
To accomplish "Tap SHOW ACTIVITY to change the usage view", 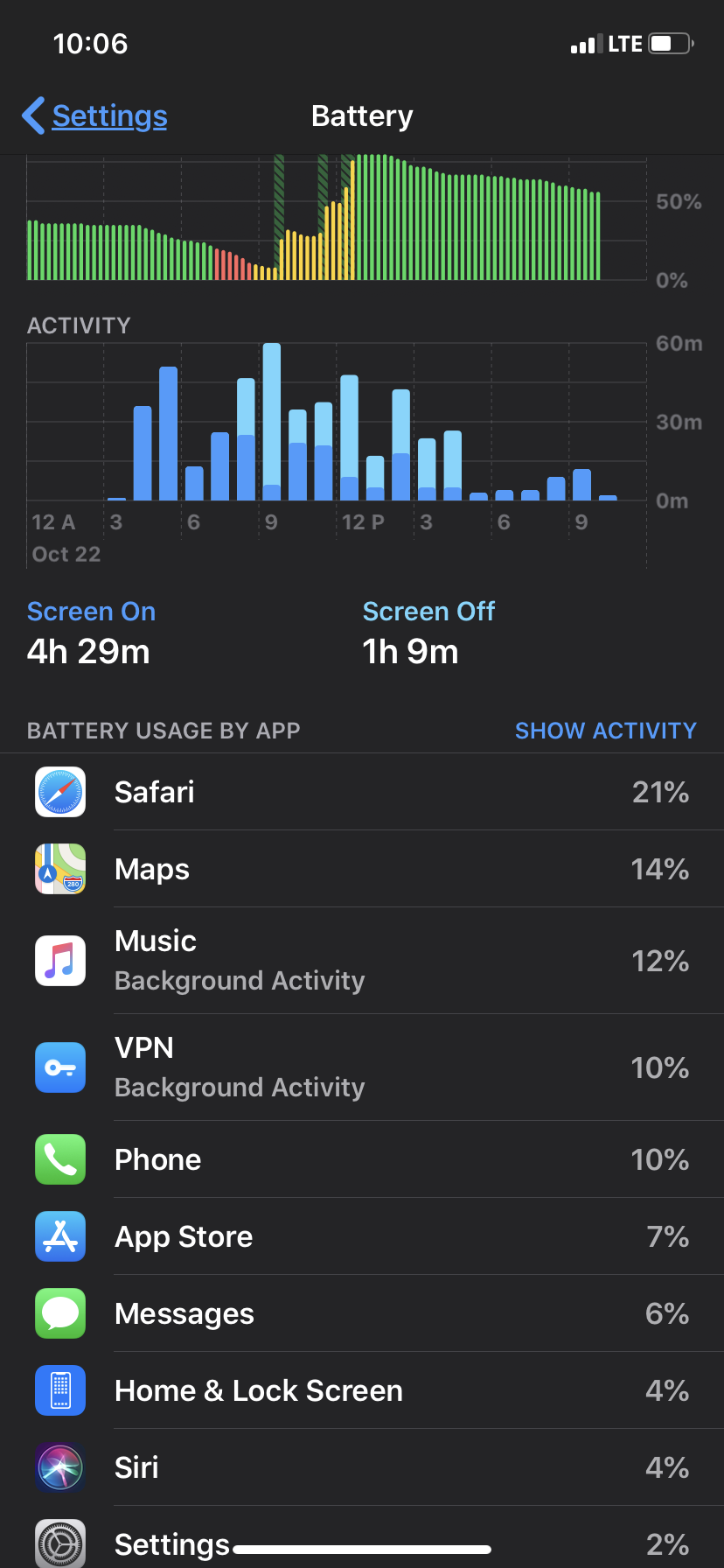I will click(x=605, y=730).
